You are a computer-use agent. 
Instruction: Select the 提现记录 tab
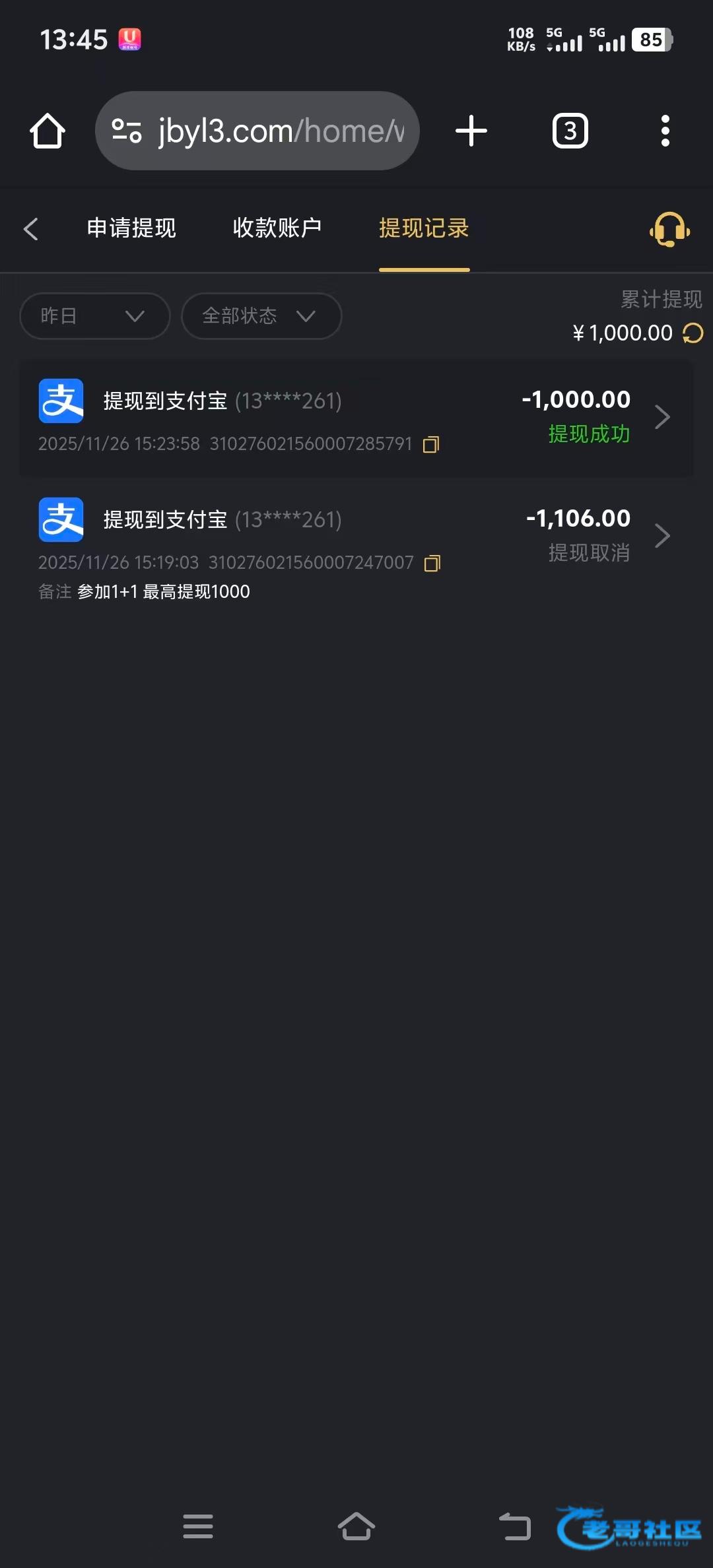(424, 228)
